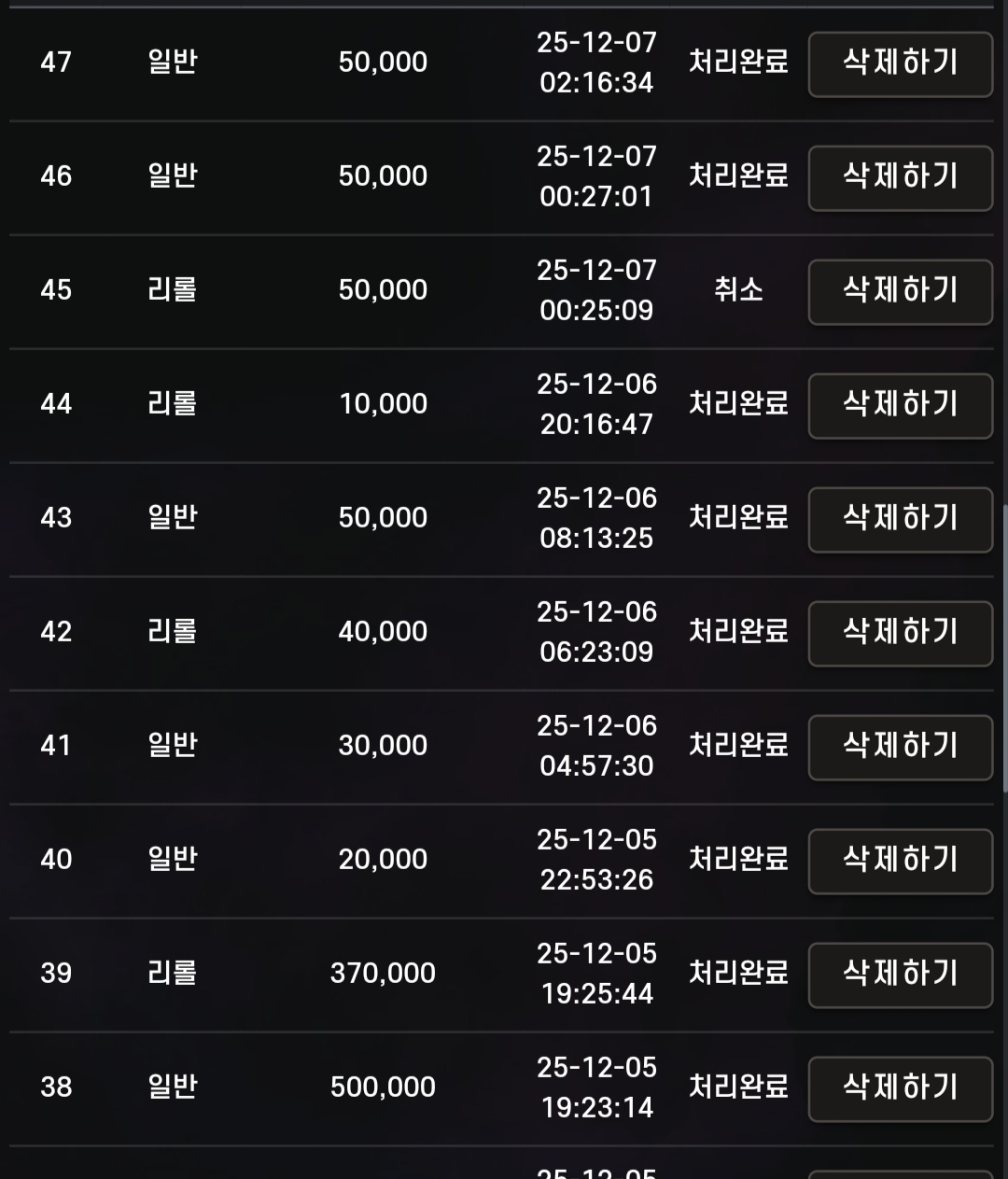
Task: Delete entry 40 of 20,000
Action: point(900,861)
